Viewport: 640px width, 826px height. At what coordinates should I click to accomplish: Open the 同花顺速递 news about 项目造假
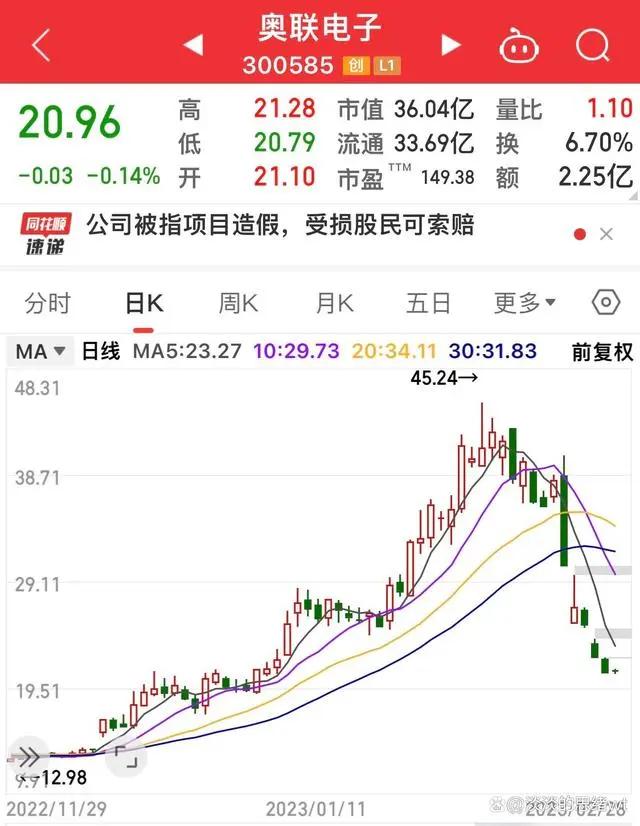click(x=280, y=225)
